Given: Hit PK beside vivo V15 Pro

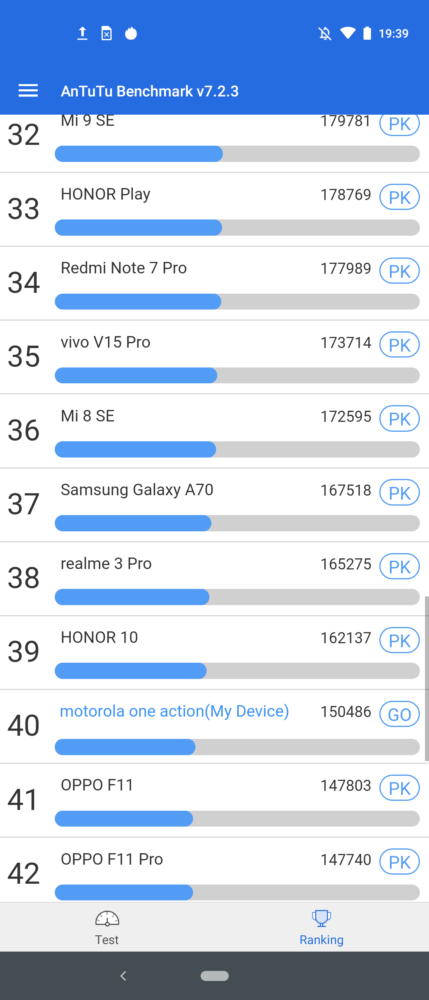Looking at the screenshot, I should (400, 345).
